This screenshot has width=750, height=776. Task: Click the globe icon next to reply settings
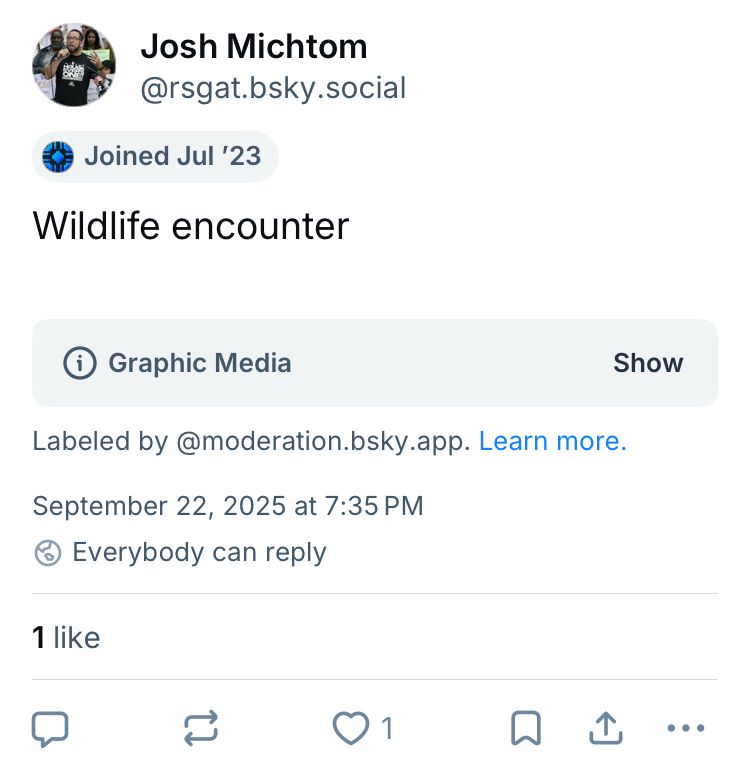[x=47, y=552]
